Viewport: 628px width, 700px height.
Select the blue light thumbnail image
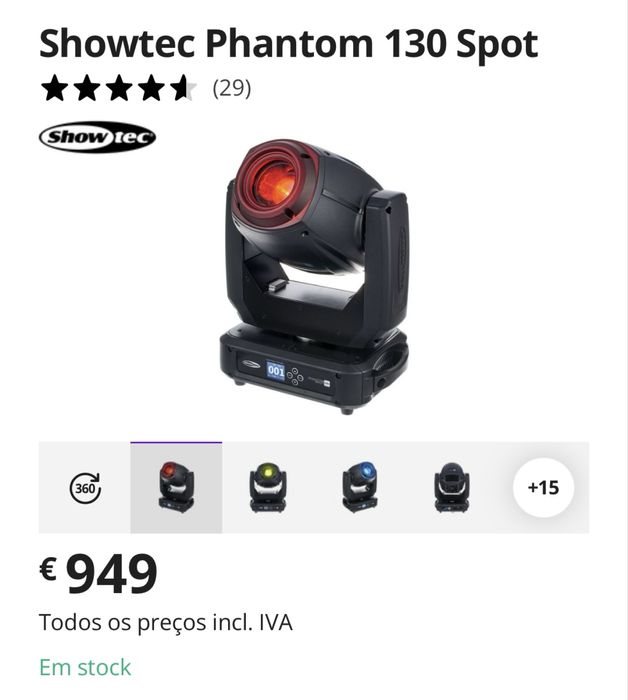coord(360,488)
